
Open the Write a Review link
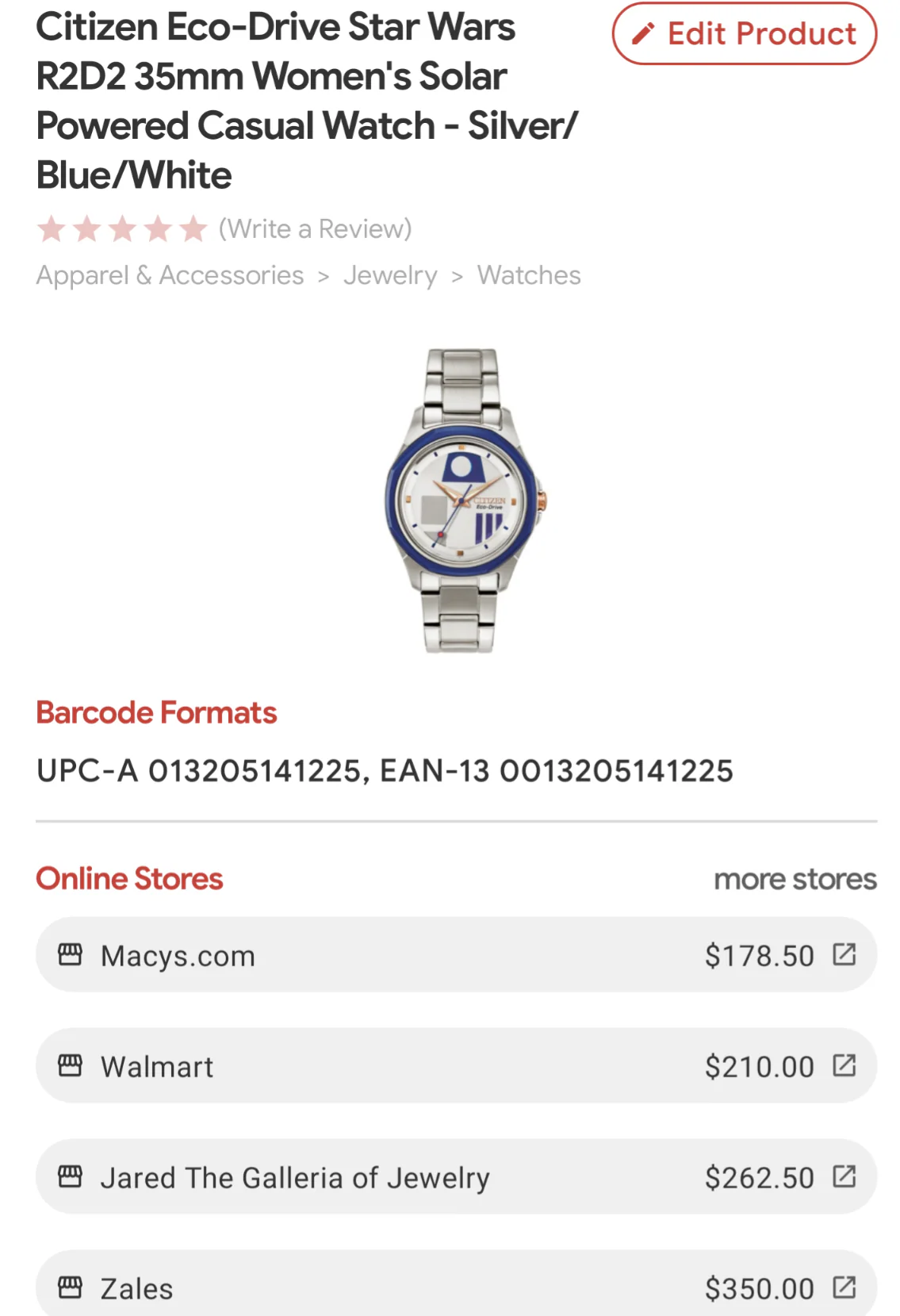tap(315, 229)
